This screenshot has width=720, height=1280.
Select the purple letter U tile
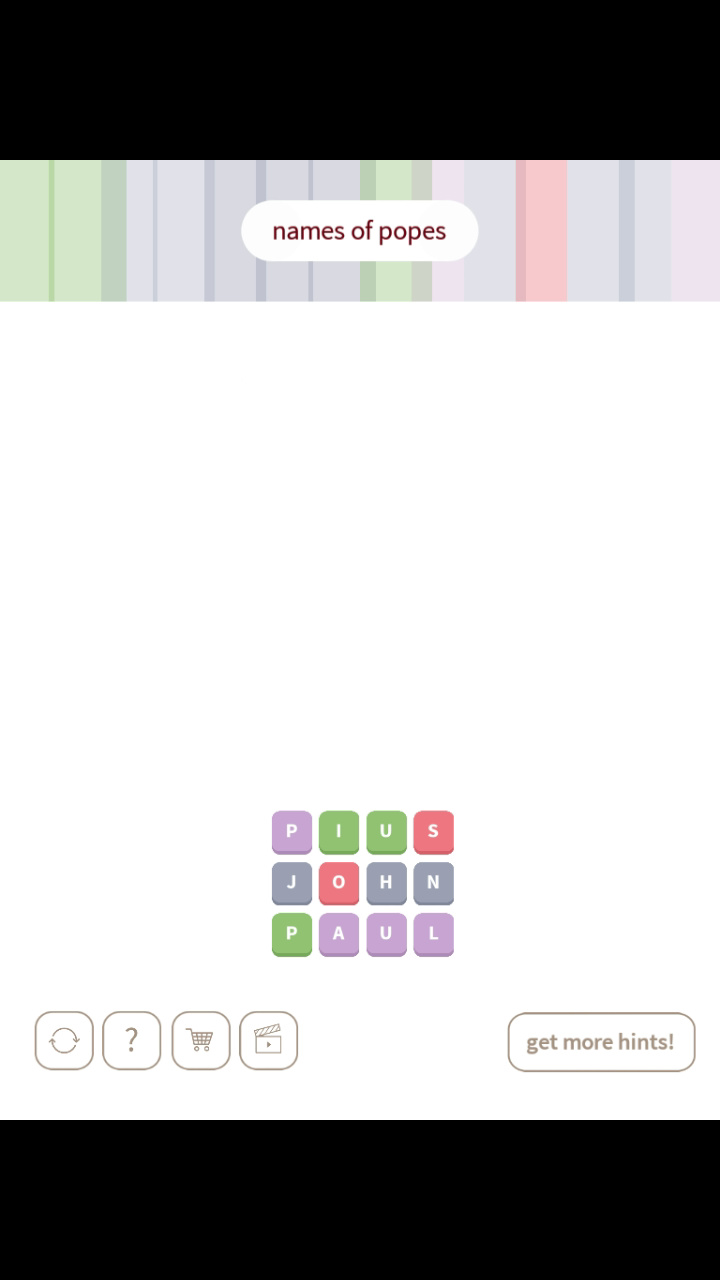click(386, 934)
